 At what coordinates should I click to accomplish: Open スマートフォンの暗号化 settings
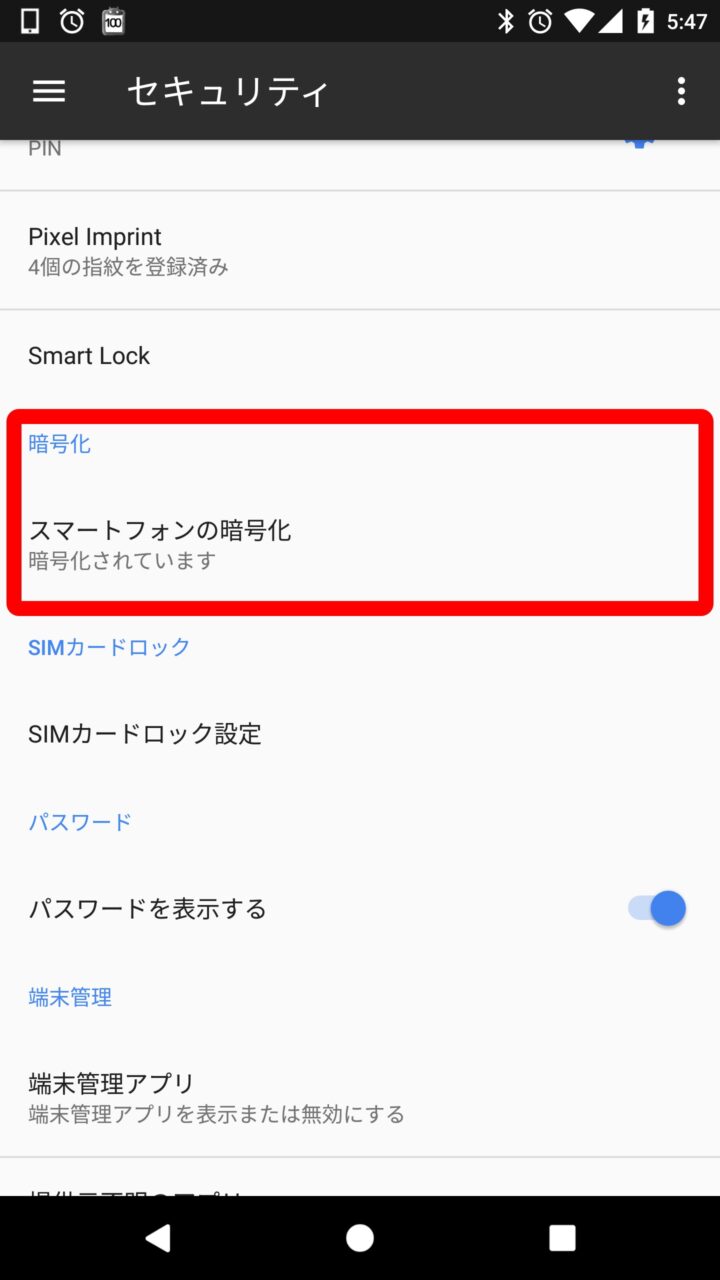(360, 543)
